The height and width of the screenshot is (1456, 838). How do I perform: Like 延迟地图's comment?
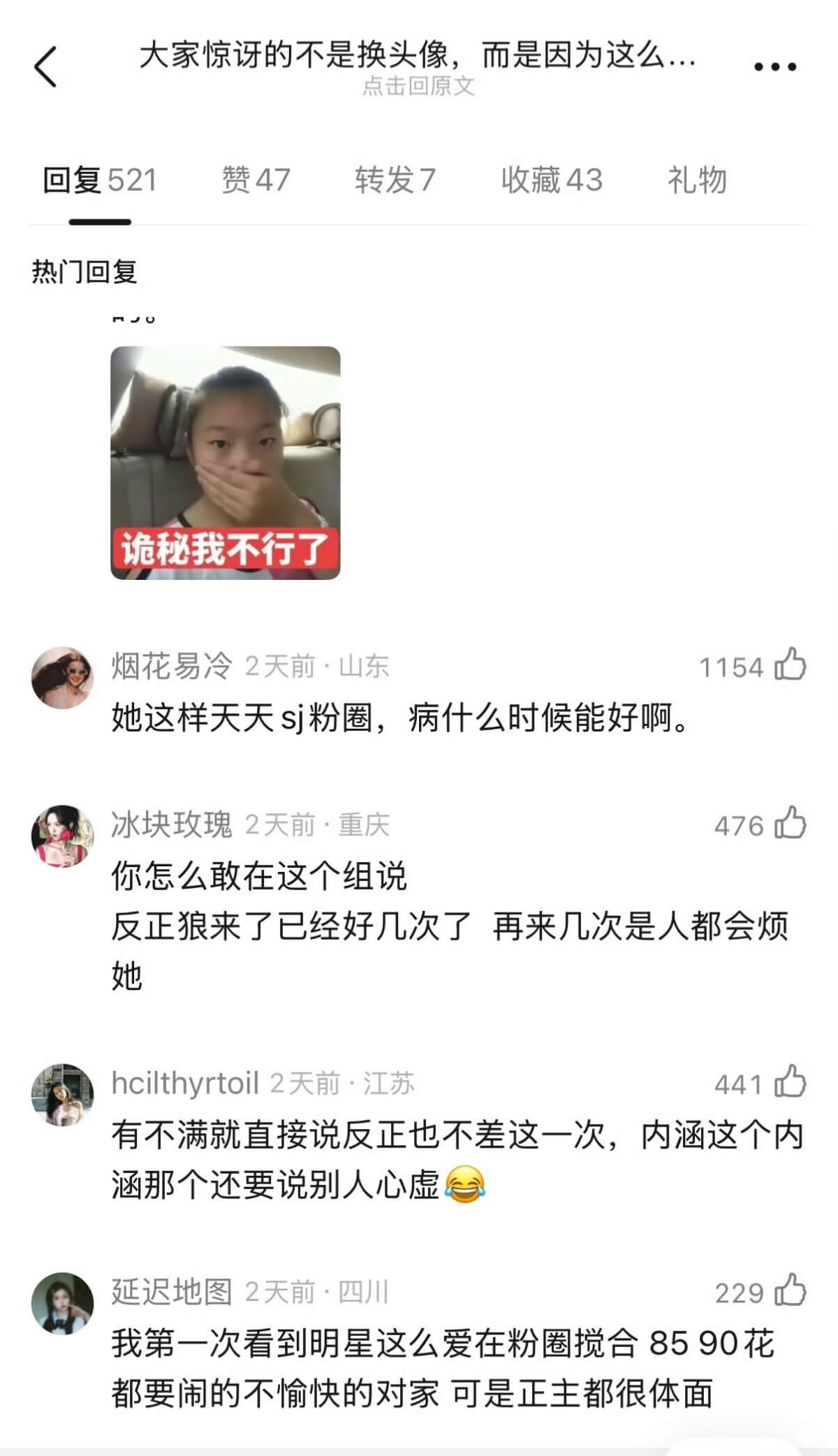click(791, 1290)
